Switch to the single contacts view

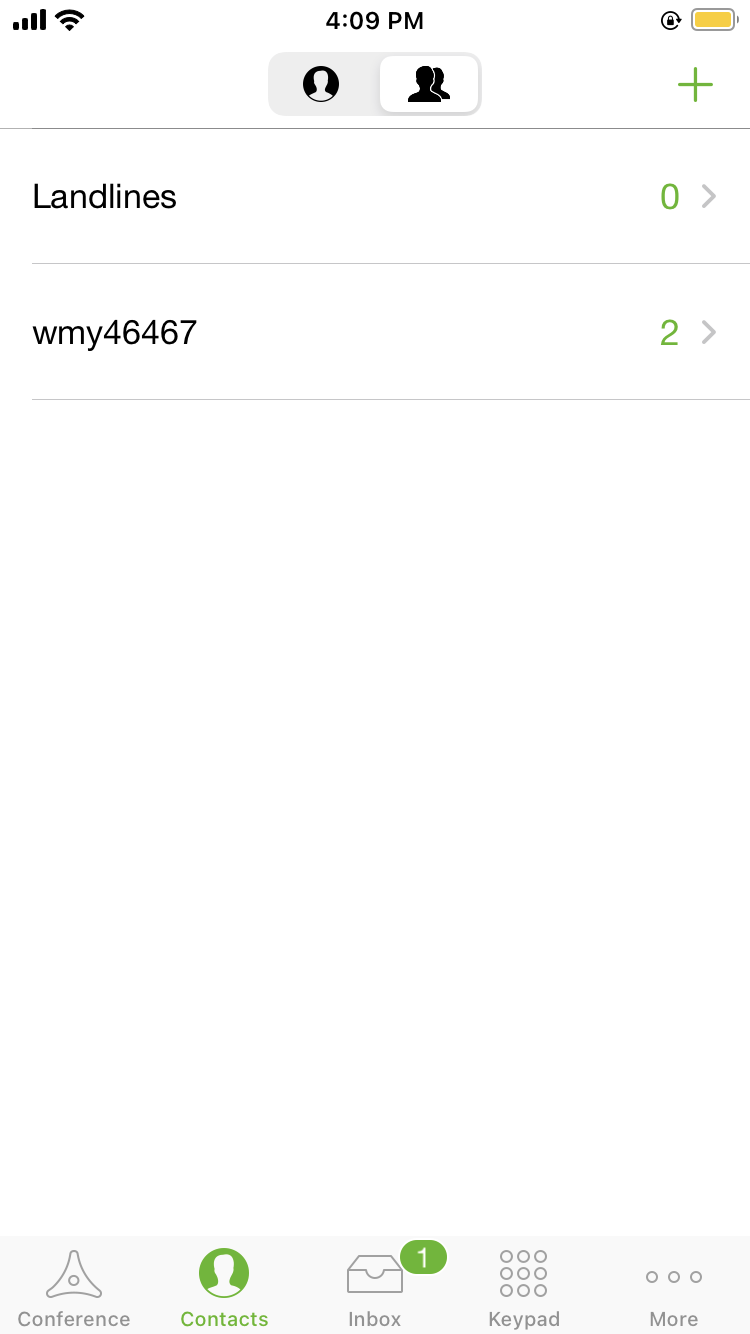(322, 84)
